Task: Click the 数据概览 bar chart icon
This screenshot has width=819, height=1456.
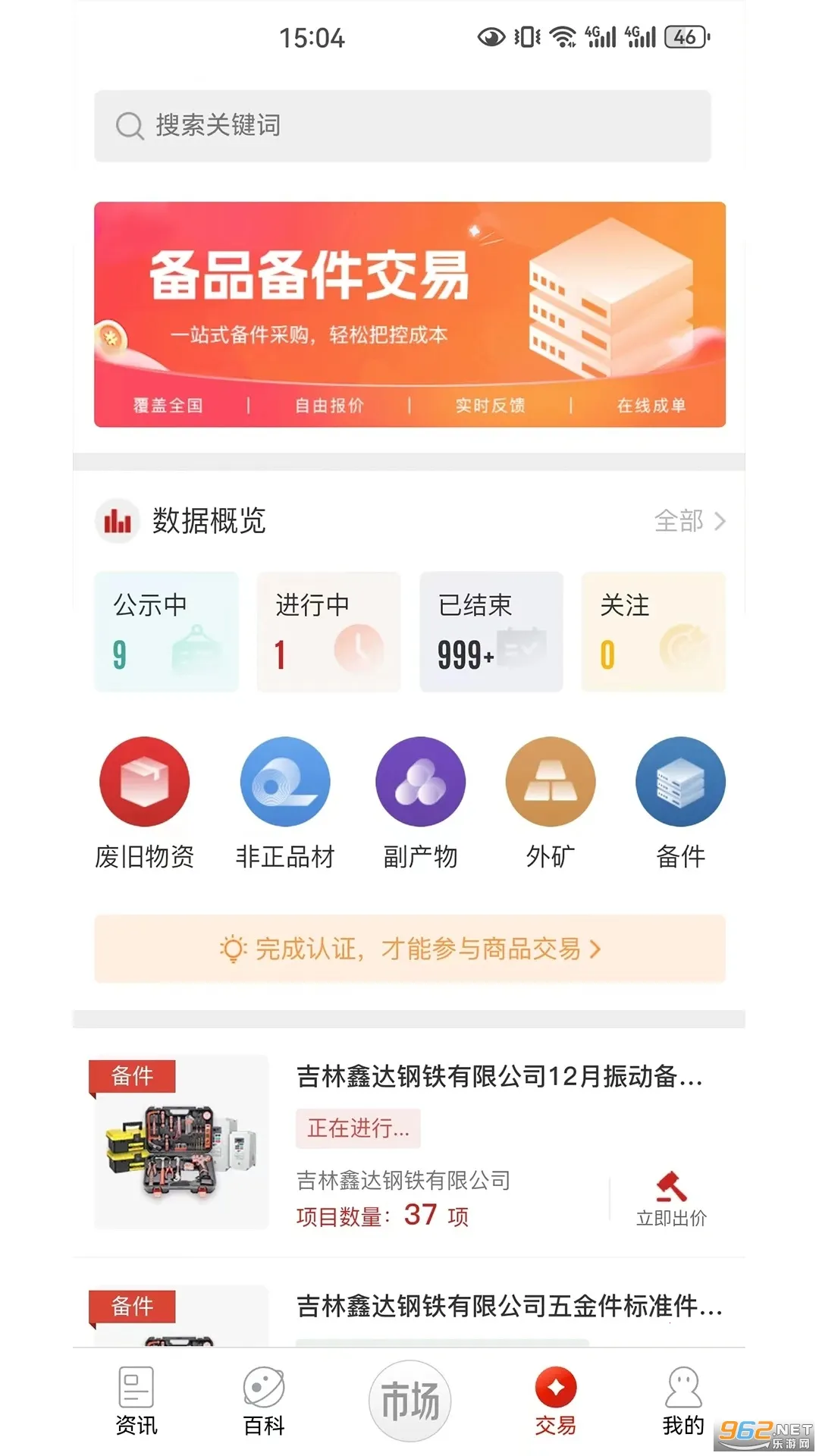Action: (x=116, y=521)
